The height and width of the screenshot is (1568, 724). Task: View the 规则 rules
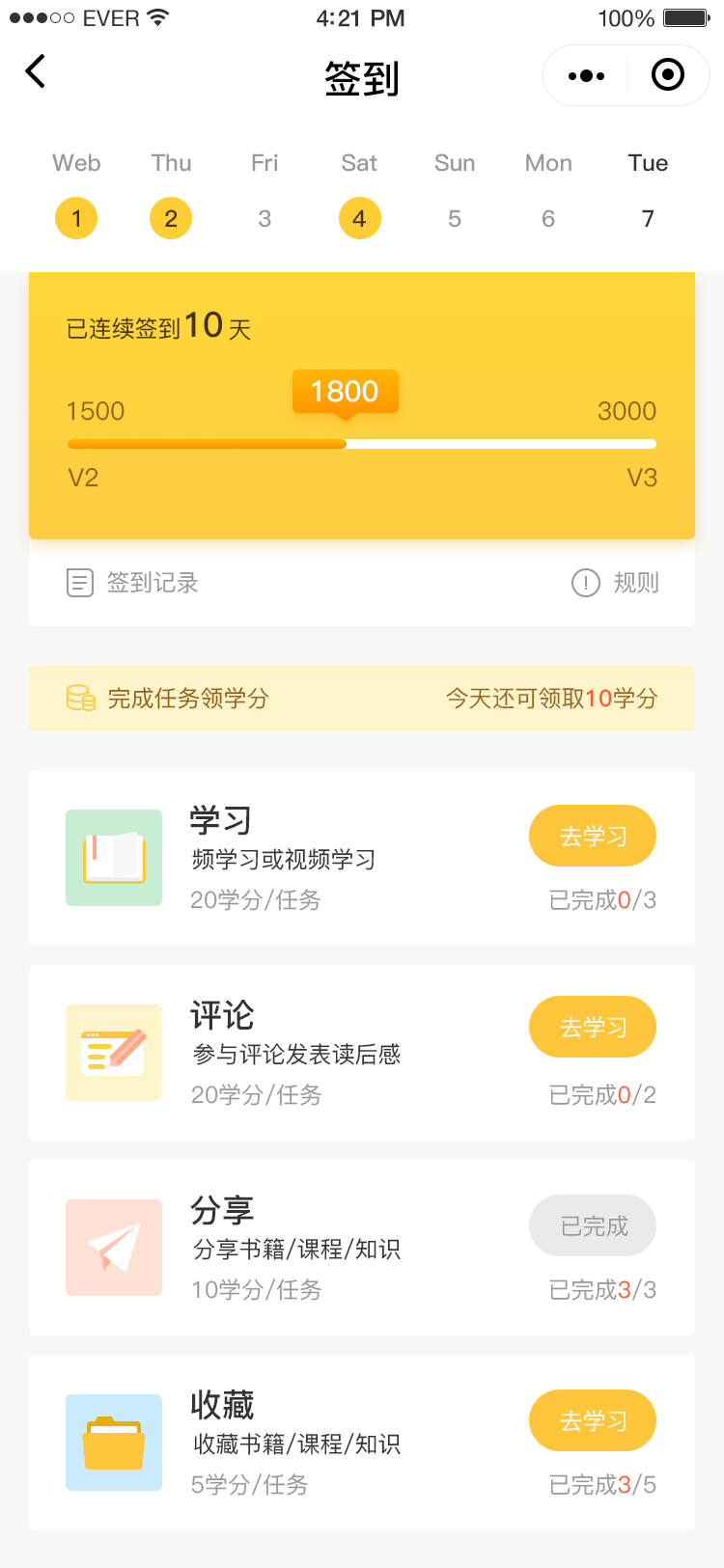[x=616, y=583]
